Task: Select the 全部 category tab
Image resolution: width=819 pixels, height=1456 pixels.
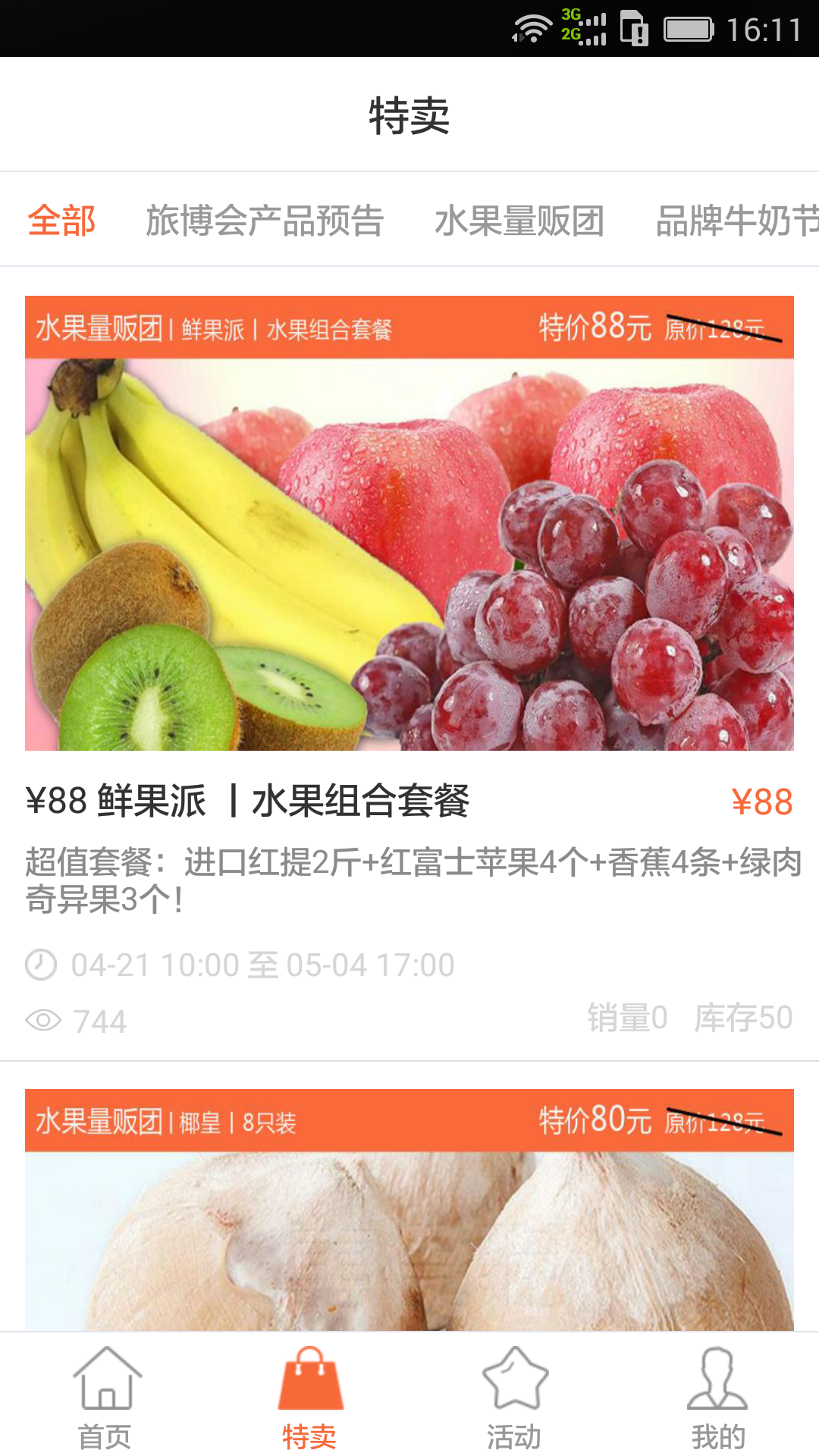Action: [61, 221]
